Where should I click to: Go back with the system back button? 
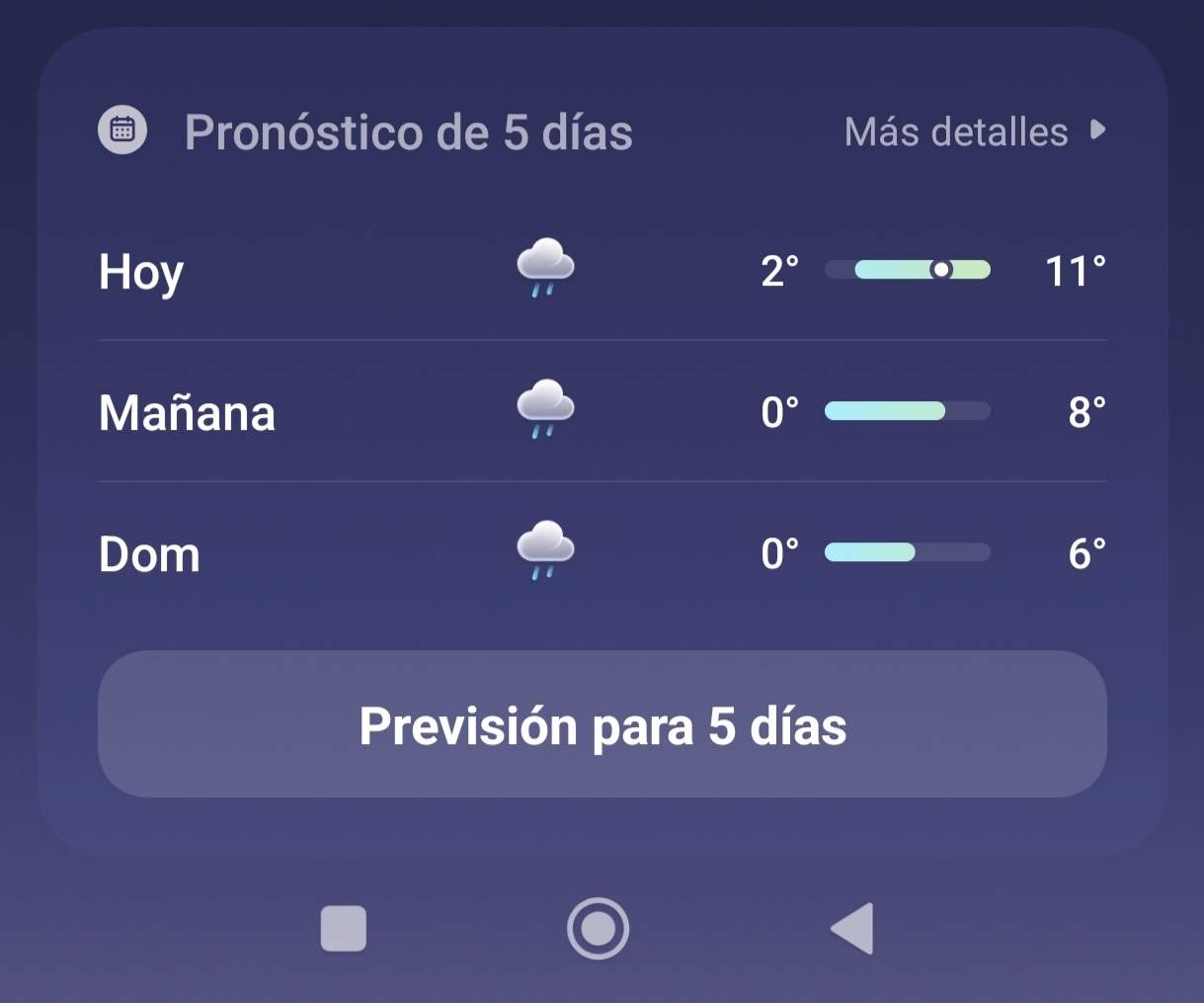(x=852, y=929)
